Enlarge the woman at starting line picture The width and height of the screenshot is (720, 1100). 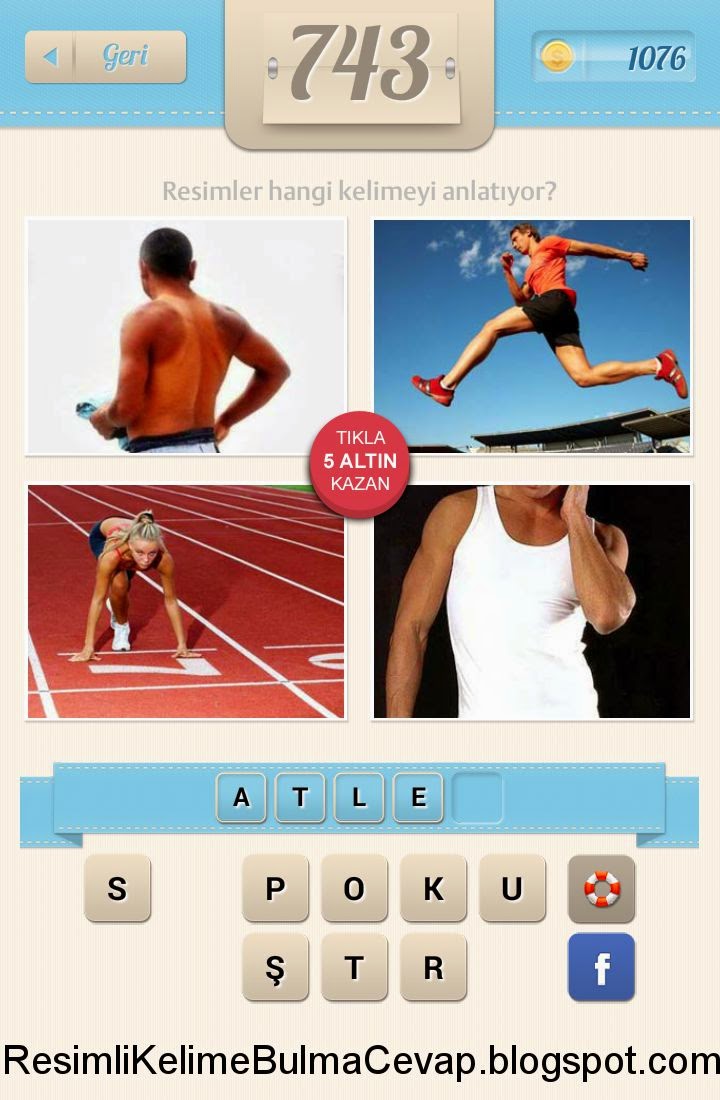[x=186, y=601]
